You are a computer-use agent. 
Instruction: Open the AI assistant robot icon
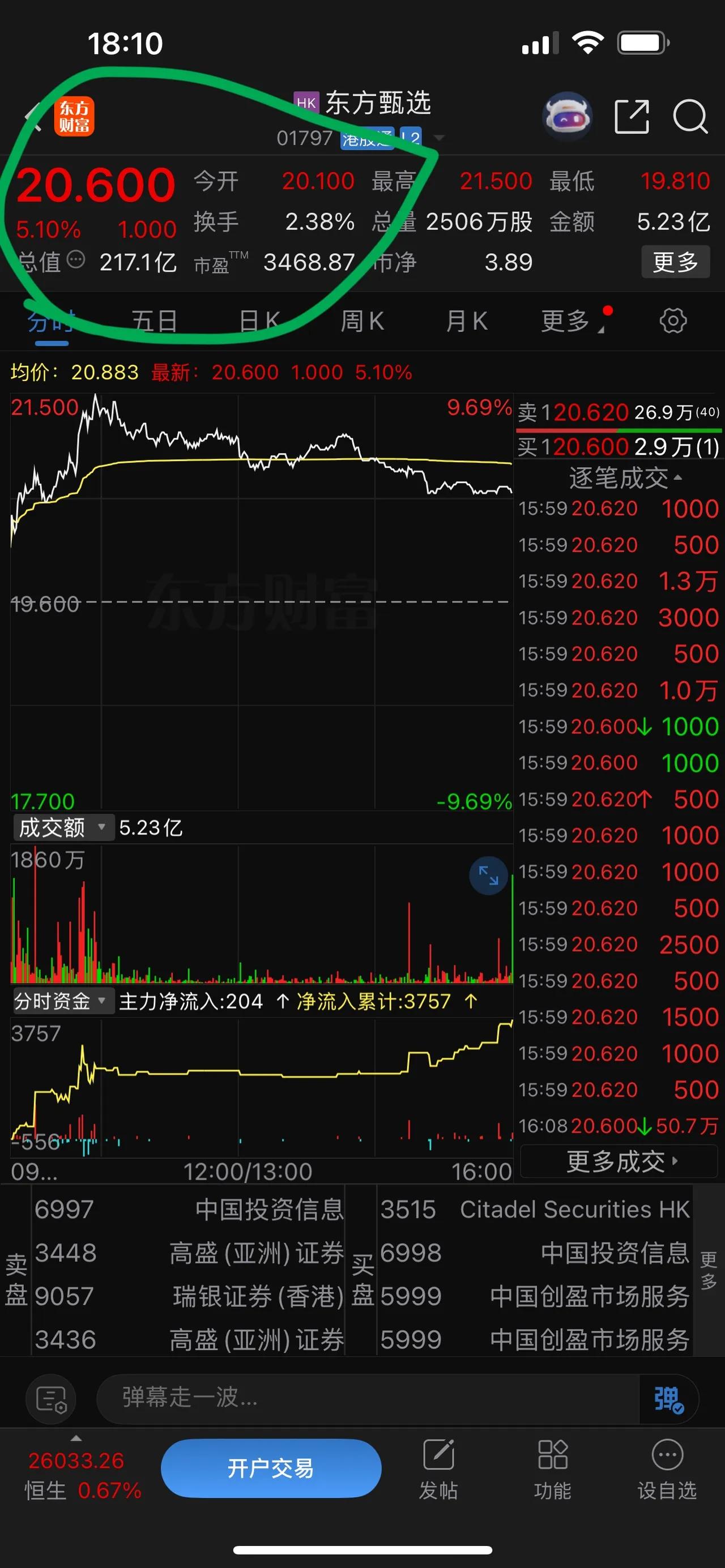pos(568,116)
